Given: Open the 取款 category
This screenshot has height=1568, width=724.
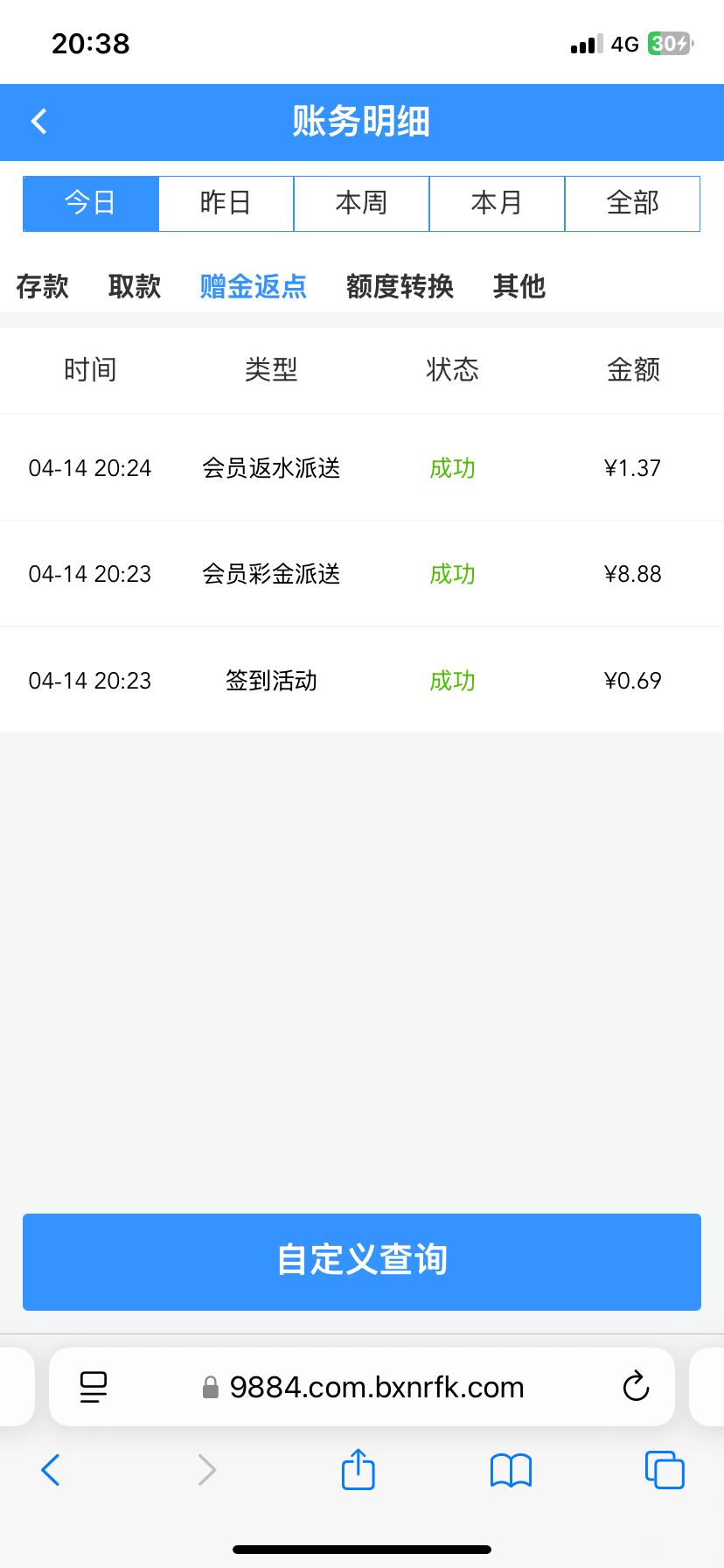Looking at the screenshot, I should [x=135, y=286].
